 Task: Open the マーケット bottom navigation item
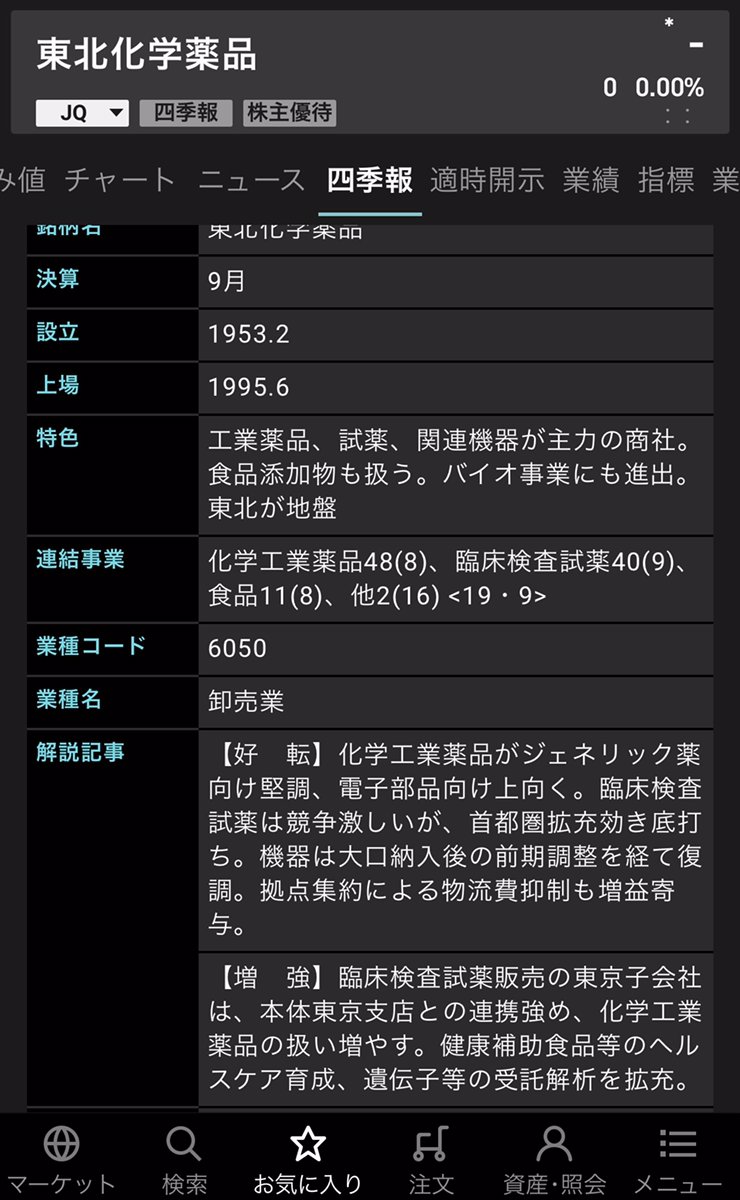click(x=61, y=1158)
